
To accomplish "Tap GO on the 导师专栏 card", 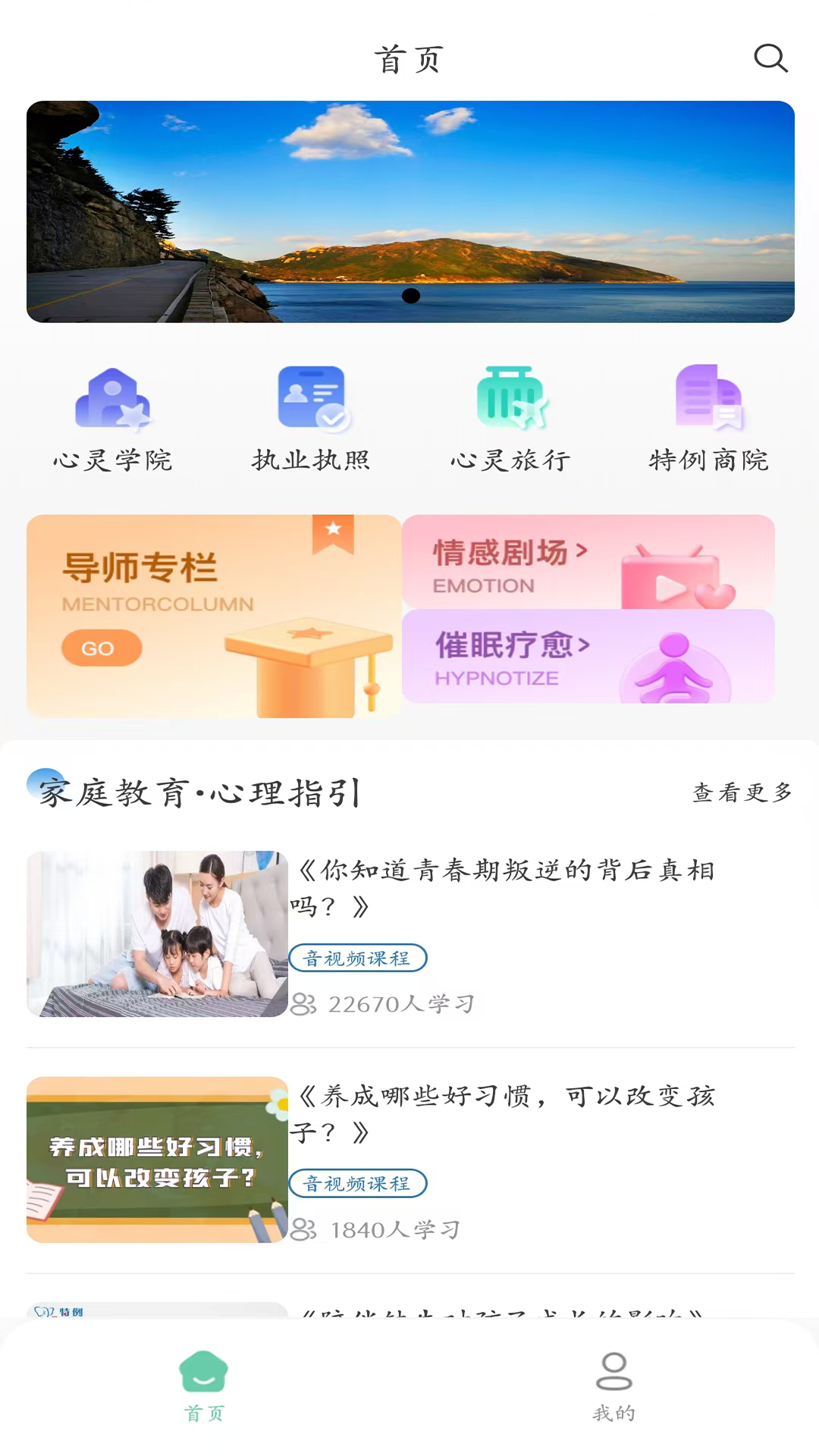I will pos(101,648).
